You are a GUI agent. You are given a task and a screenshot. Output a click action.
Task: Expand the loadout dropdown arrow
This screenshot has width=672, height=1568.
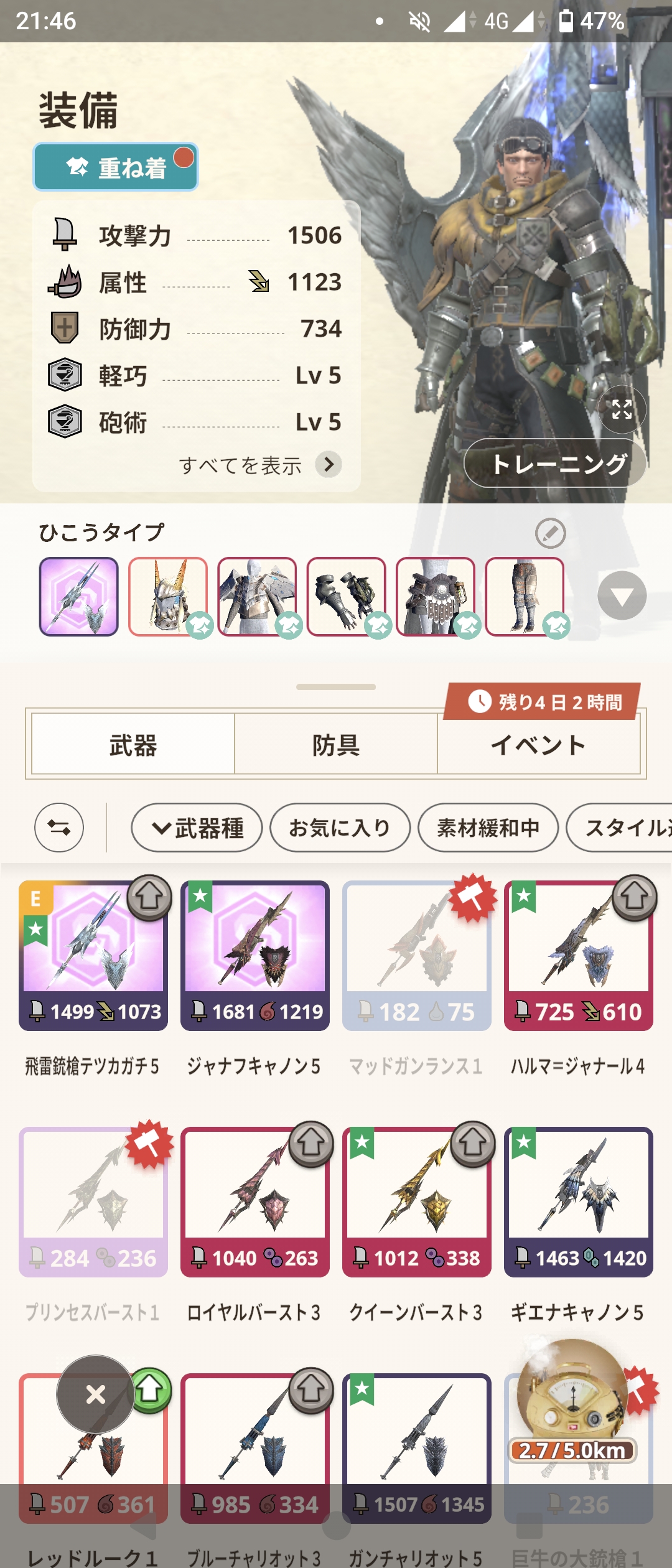click(x=622, y=595)
